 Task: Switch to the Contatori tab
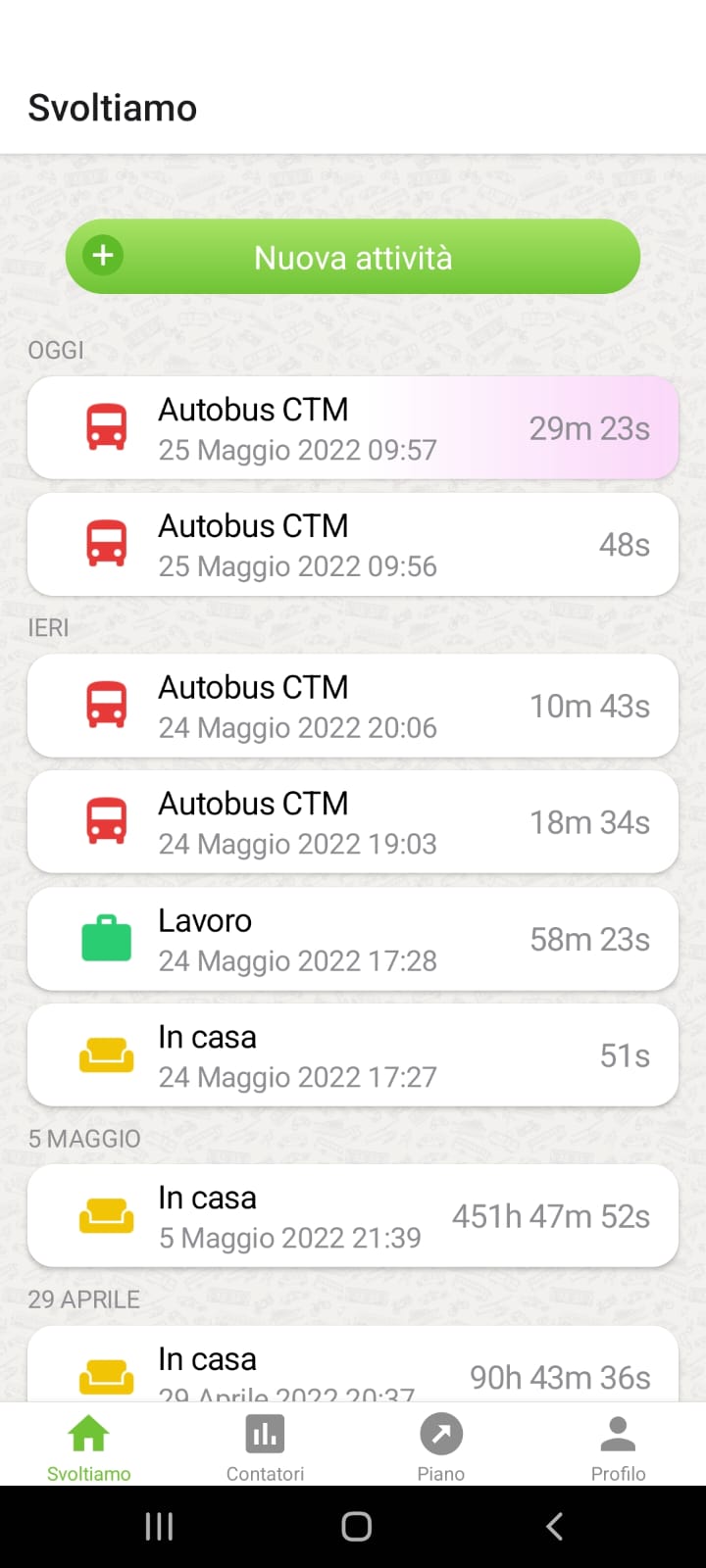(265, 1446)
